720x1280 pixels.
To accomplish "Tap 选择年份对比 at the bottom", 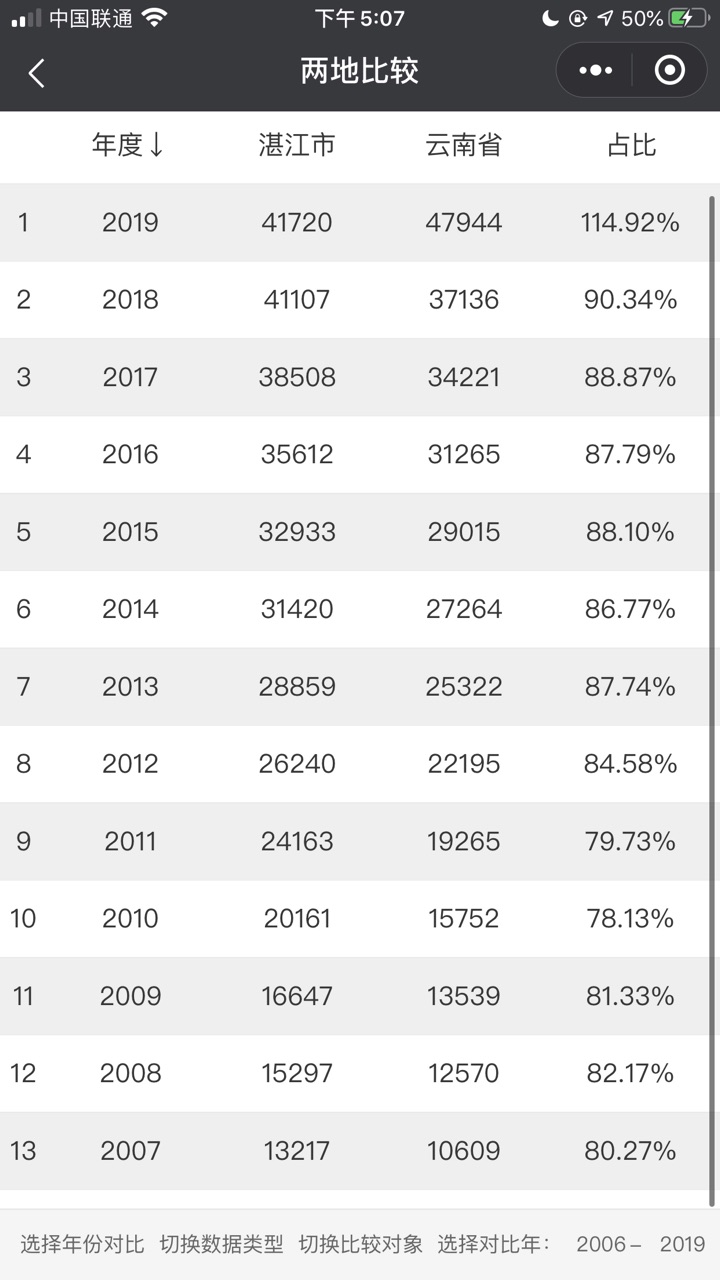I will point(82,1244).
